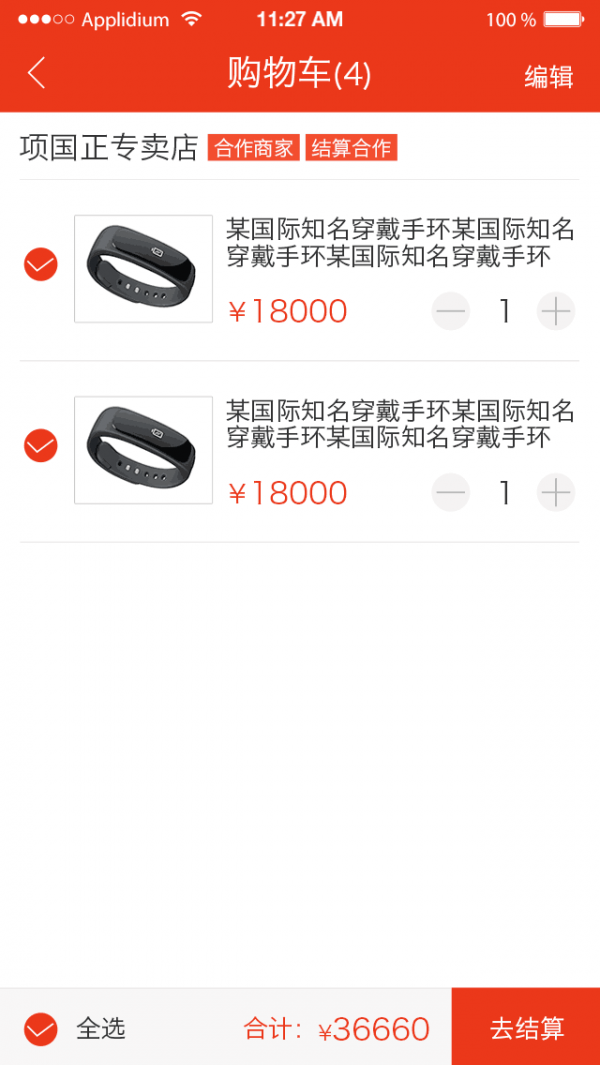Uncheck the first wristband item's checkbox
The width and height of the screenshot is (600, 1065).
coord(41,265)
